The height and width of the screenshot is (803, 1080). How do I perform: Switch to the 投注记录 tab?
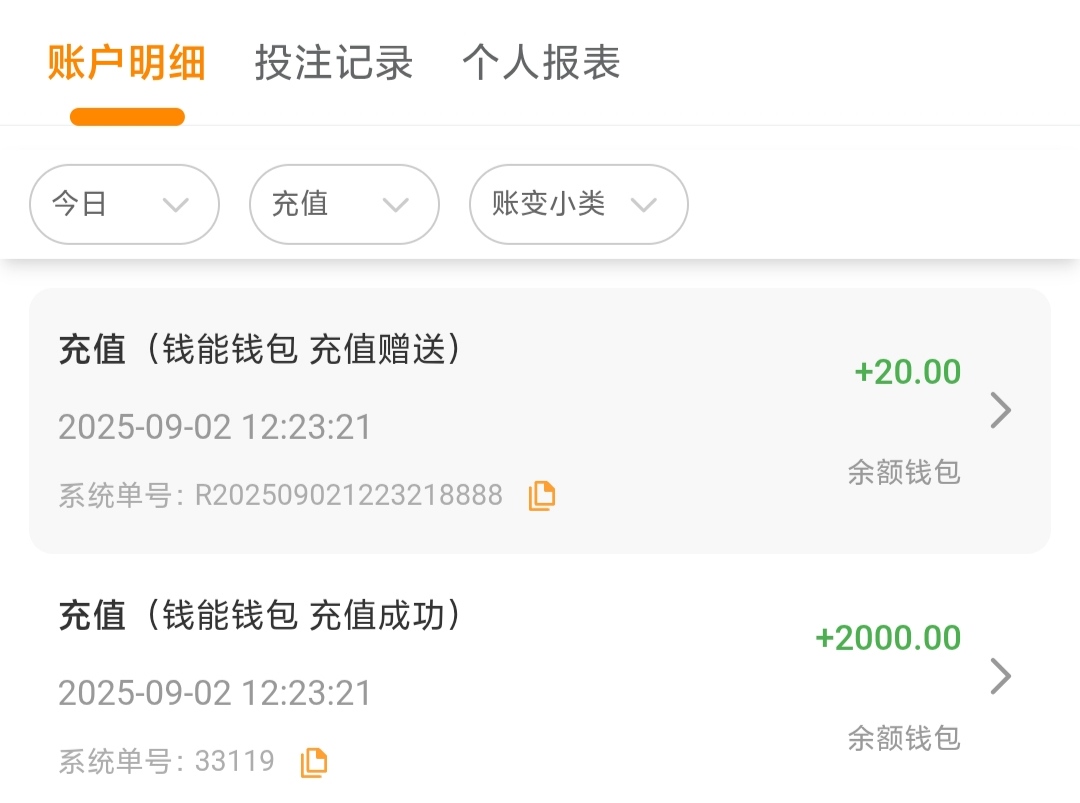pyautogui.click(x=333, y=63)
